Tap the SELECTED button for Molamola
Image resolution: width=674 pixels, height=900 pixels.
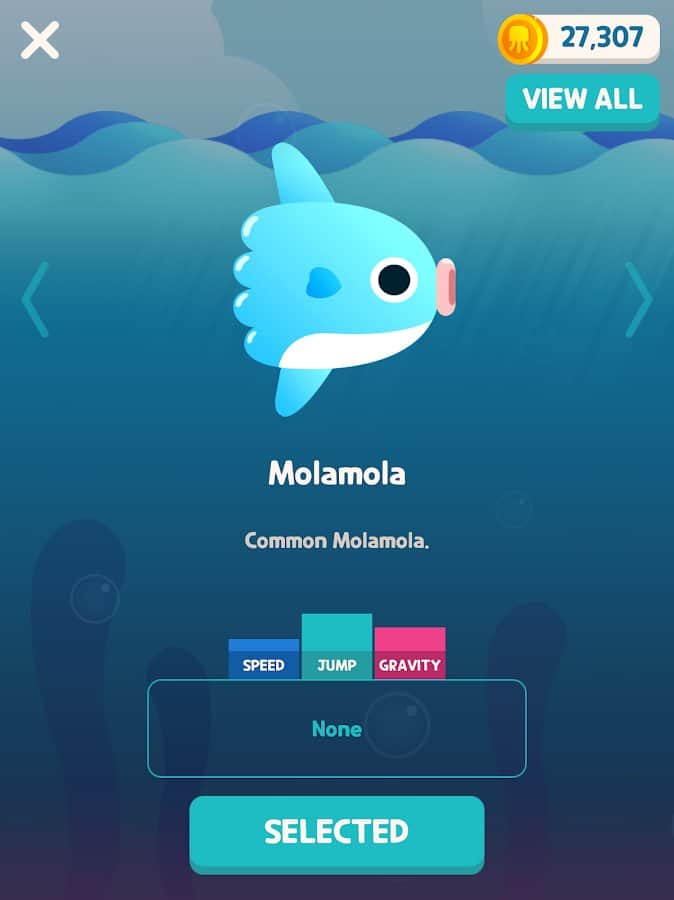pos(336,831)
